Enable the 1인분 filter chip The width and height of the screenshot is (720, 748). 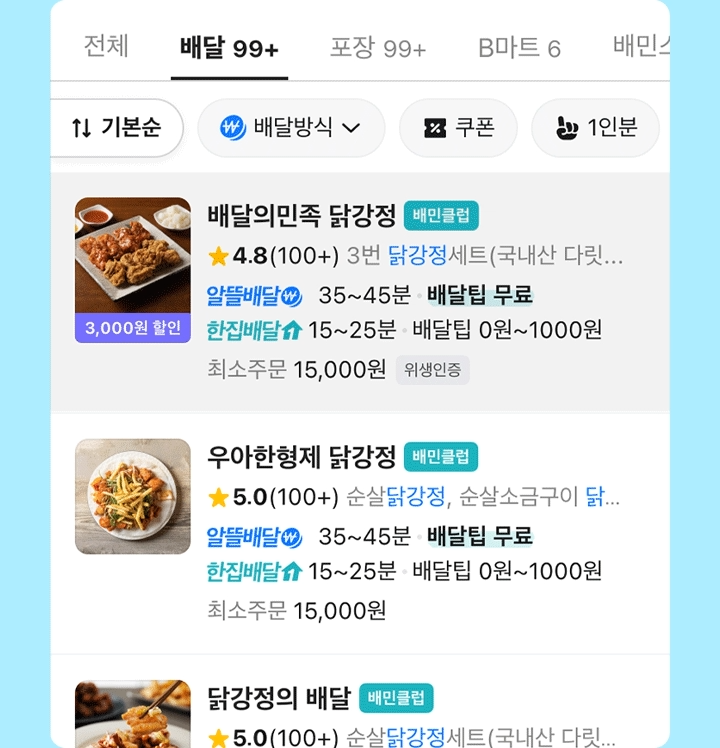coord(596,128)
